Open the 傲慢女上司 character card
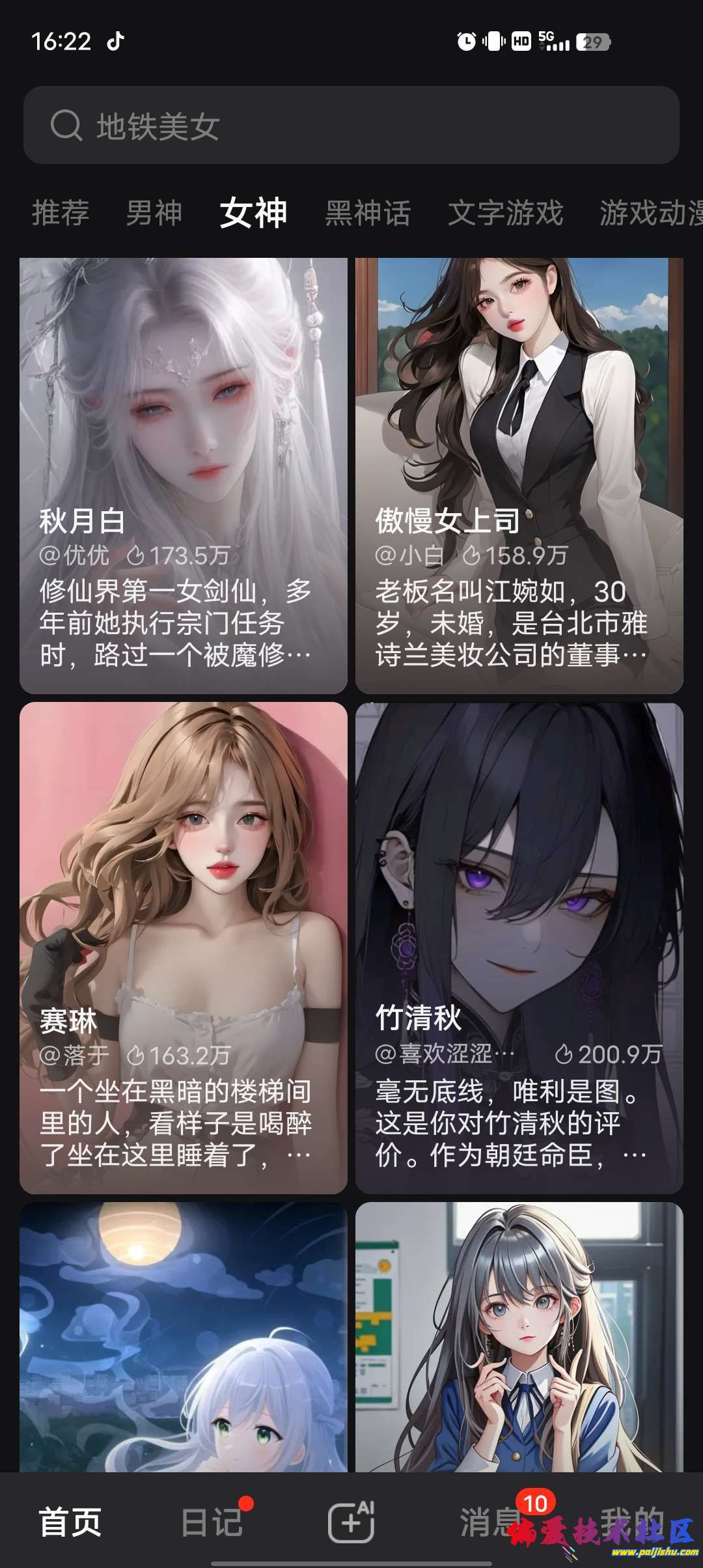 (519, 475)
